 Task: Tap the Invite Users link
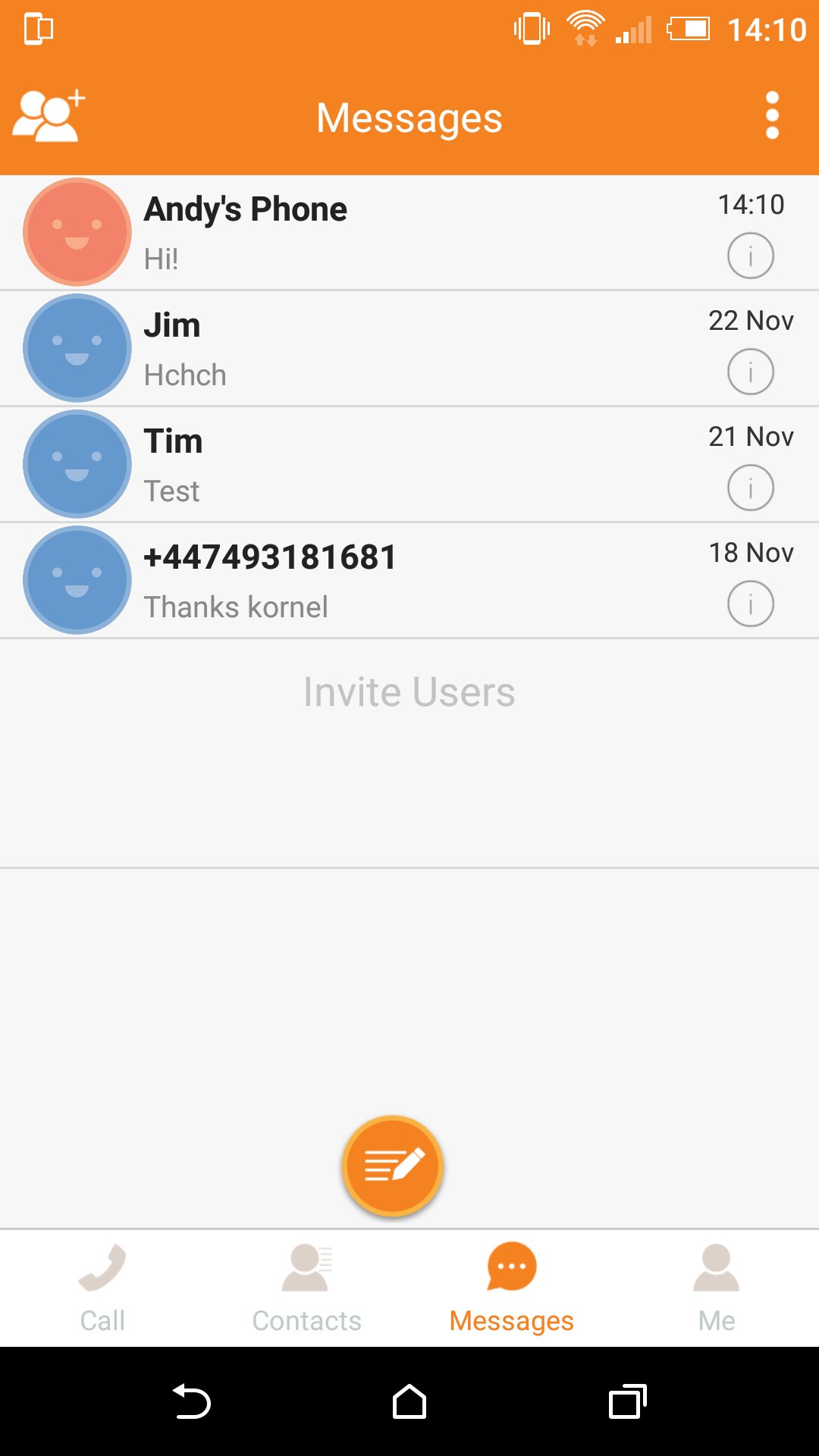[x=409, y=691]
